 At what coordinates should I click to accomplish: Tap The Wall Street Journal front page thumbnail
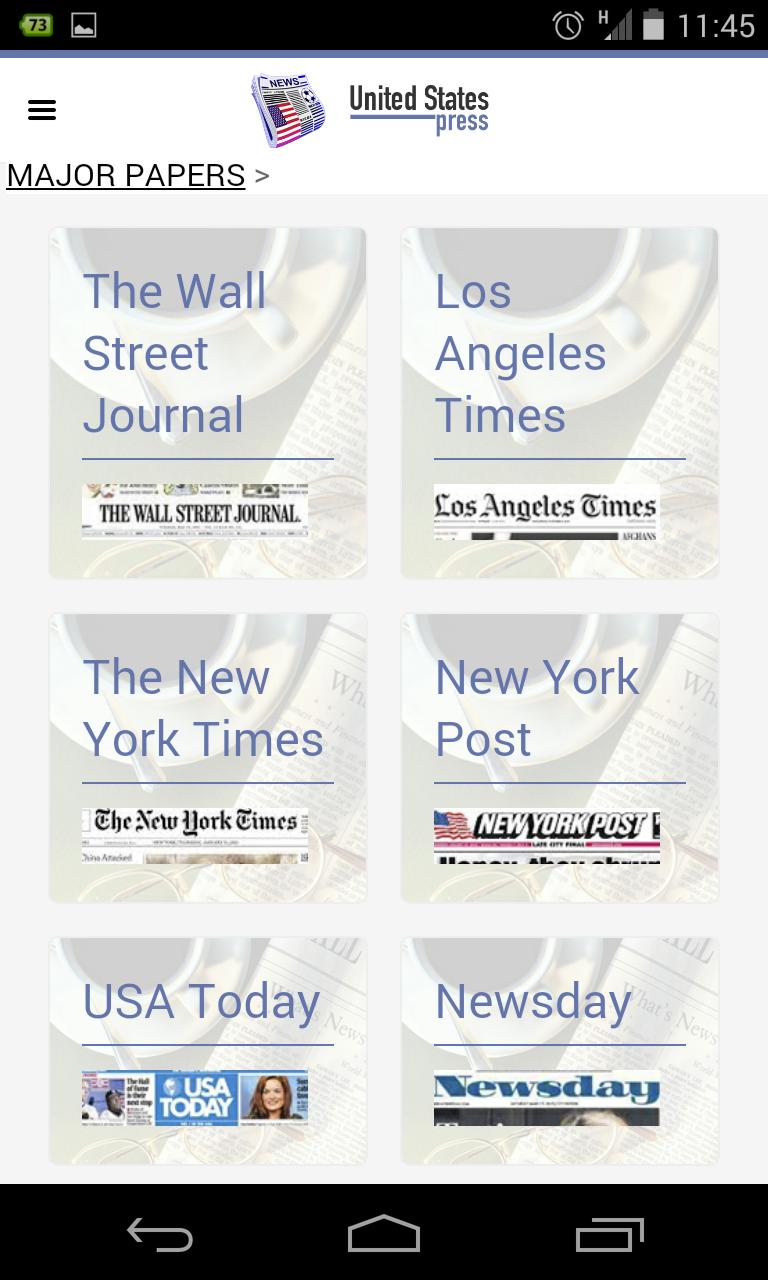click(193, 509)
